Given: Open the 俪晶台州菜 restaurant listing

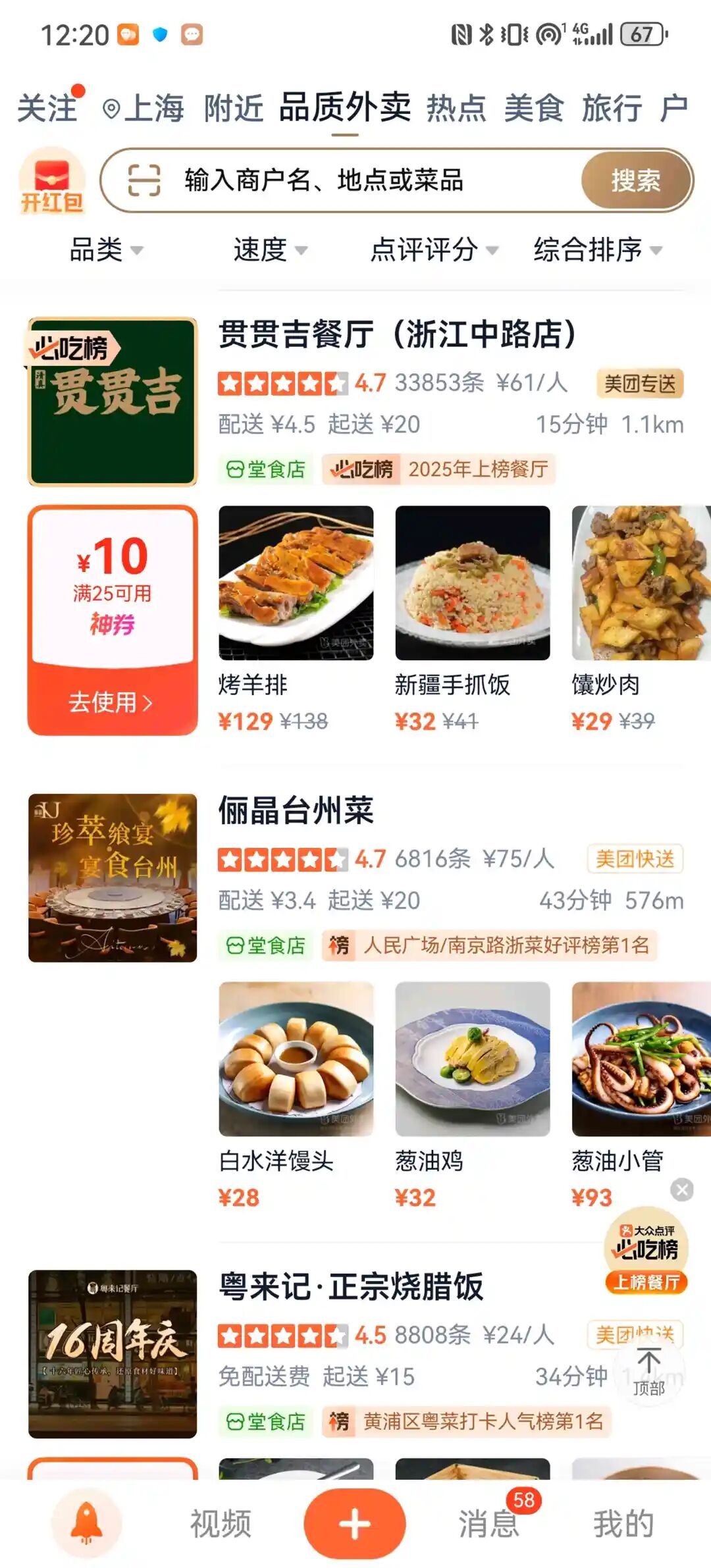Looking at the screenshot, I should (x=296, y=810).
